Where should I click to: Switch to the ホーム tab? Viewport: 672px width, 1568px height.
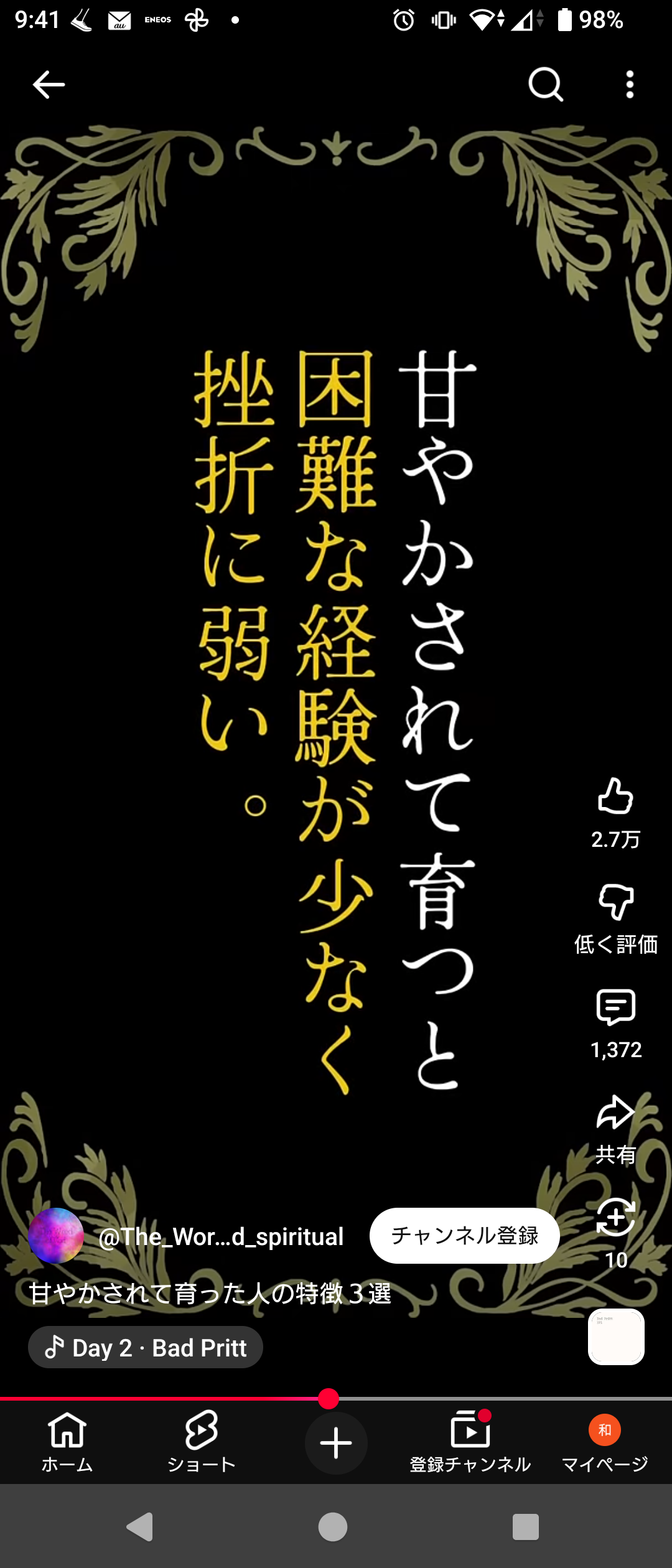(67, 1442)
